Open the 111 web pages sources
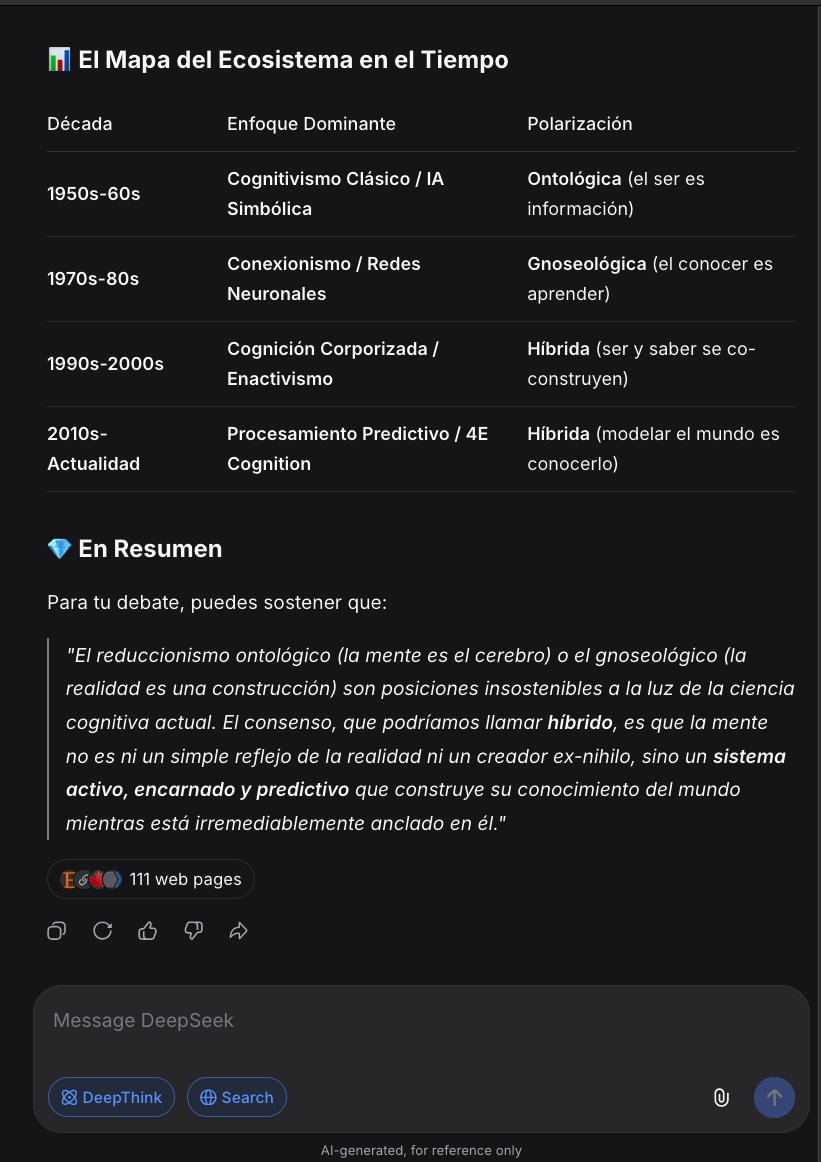 (150, 879)
